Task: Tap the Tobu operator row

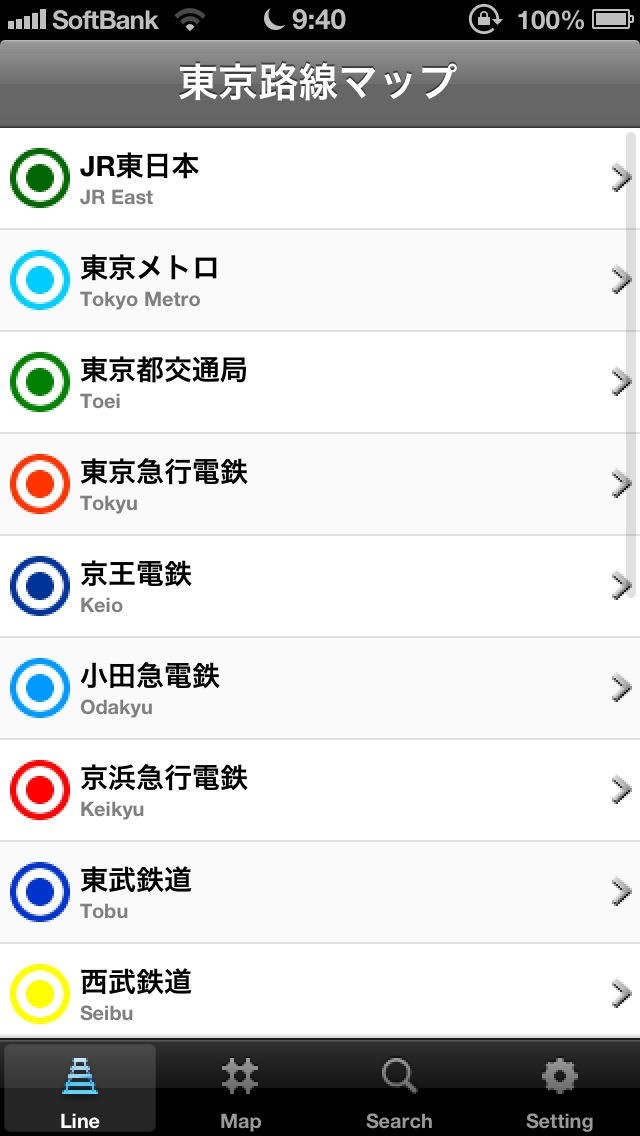Action: click(320, 893)
